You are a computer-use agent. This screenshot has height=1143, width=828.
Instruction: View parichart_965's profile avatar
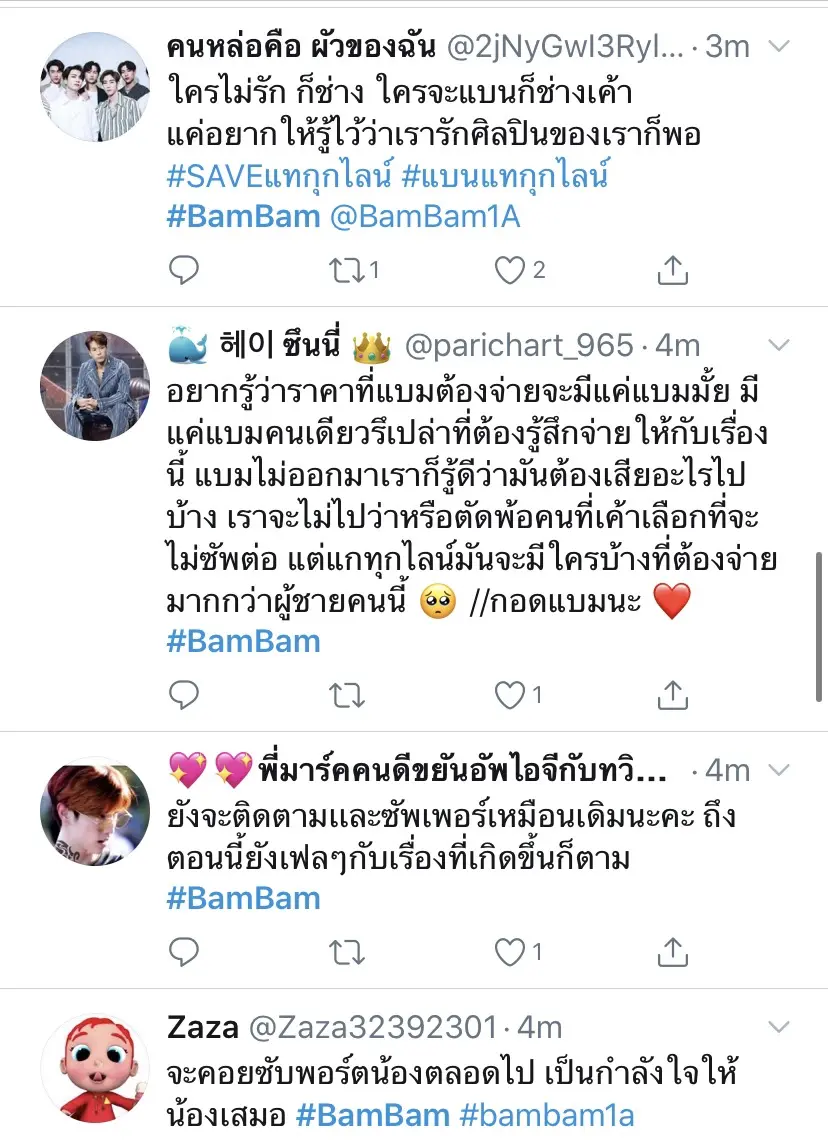94,386
